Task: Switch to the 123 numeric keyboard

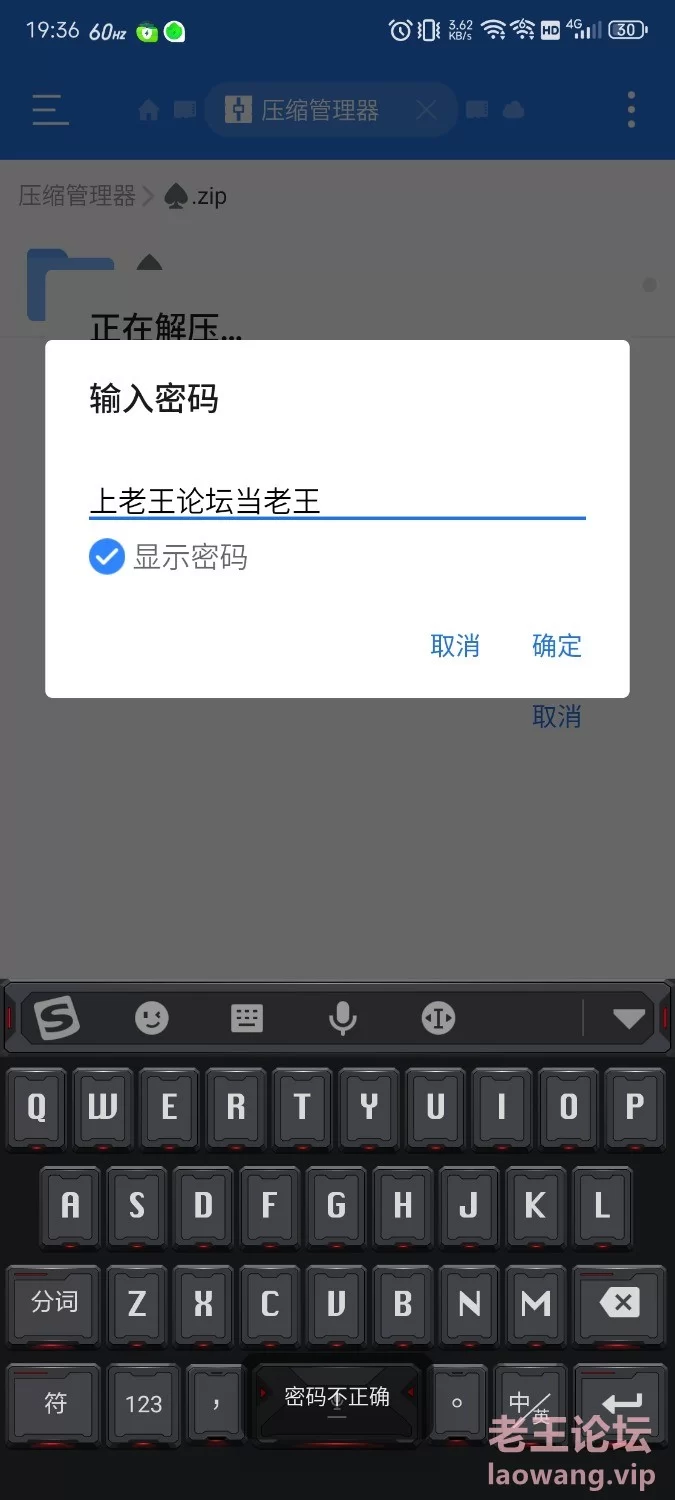Action: coord(143,1403)
